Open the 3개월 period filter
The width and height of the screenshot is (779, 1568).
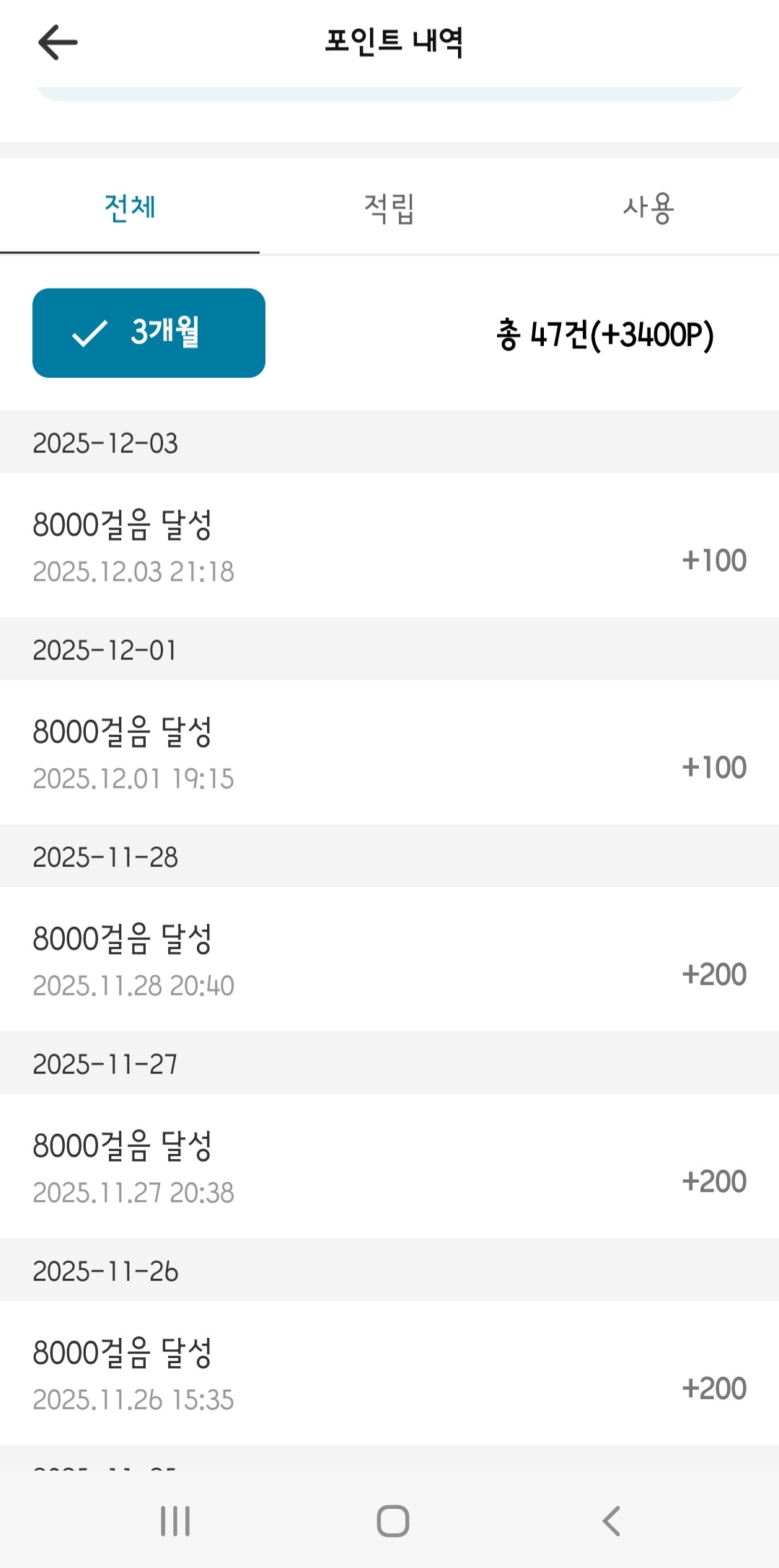coord(149,333)
